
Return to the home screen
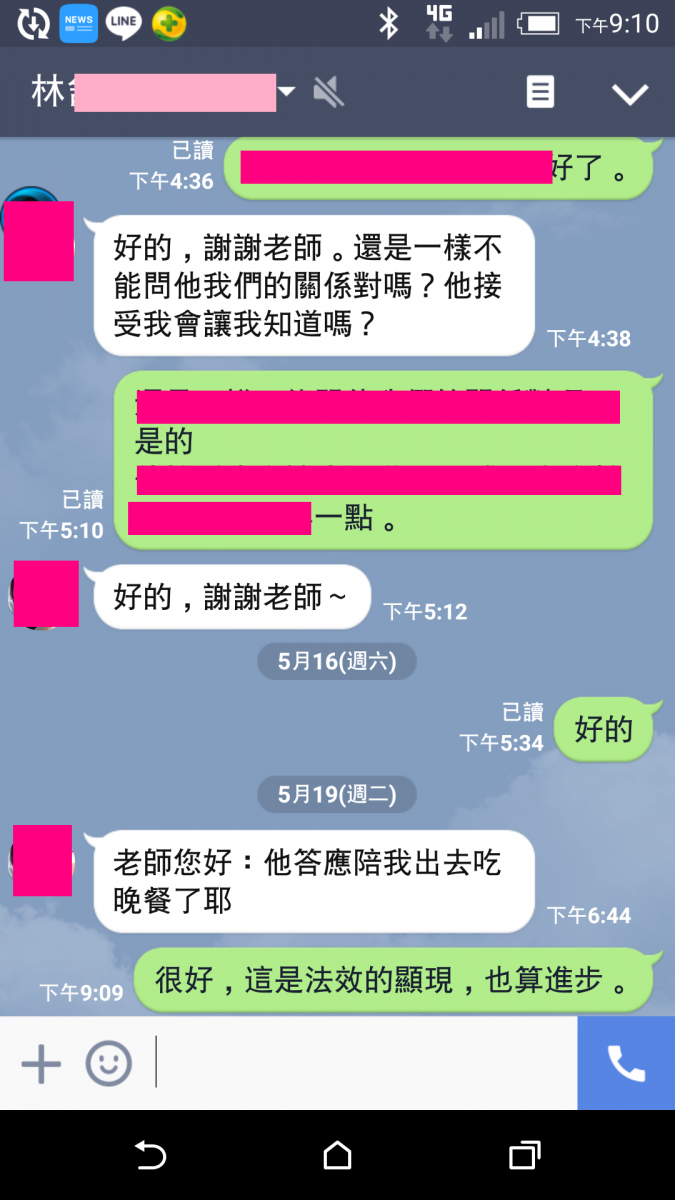(338, 1156)
